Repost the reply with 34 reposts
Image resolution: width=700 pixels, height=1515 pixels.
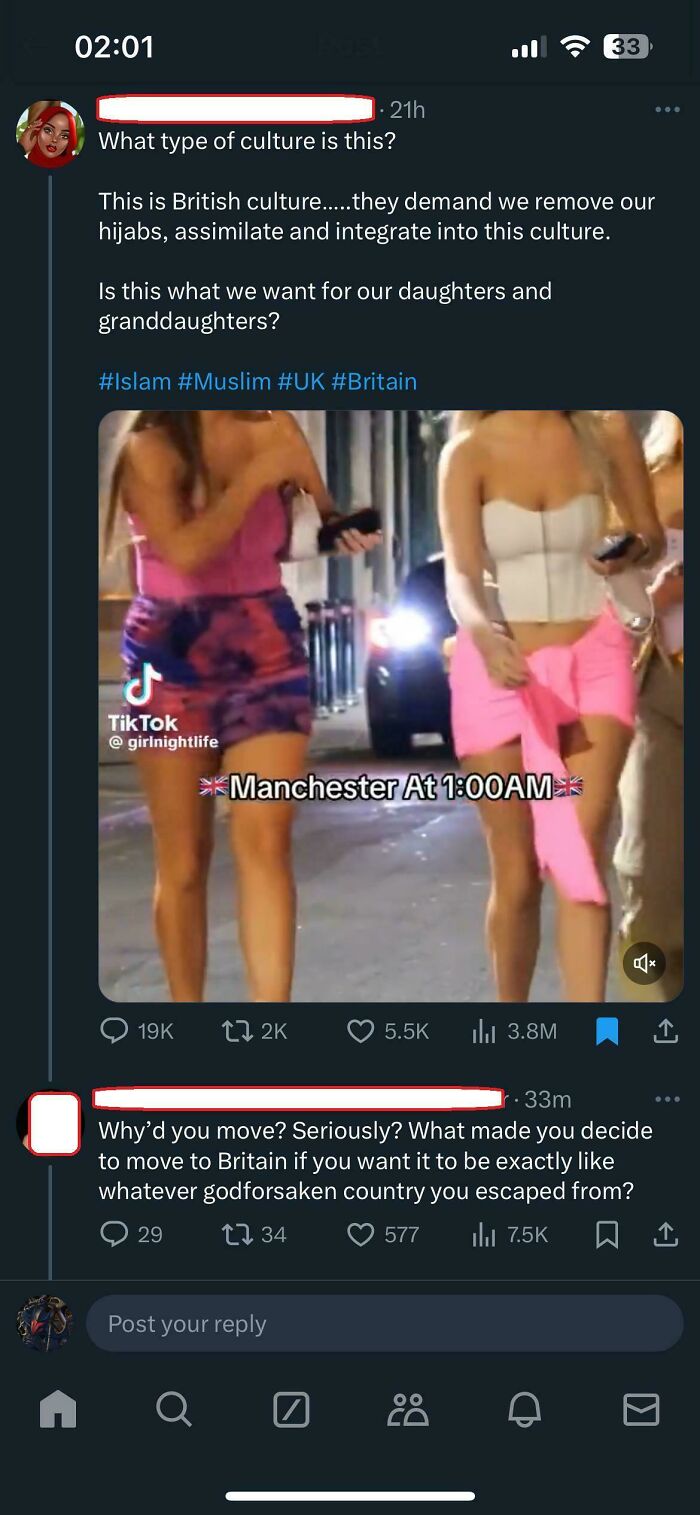[254, 1235]
